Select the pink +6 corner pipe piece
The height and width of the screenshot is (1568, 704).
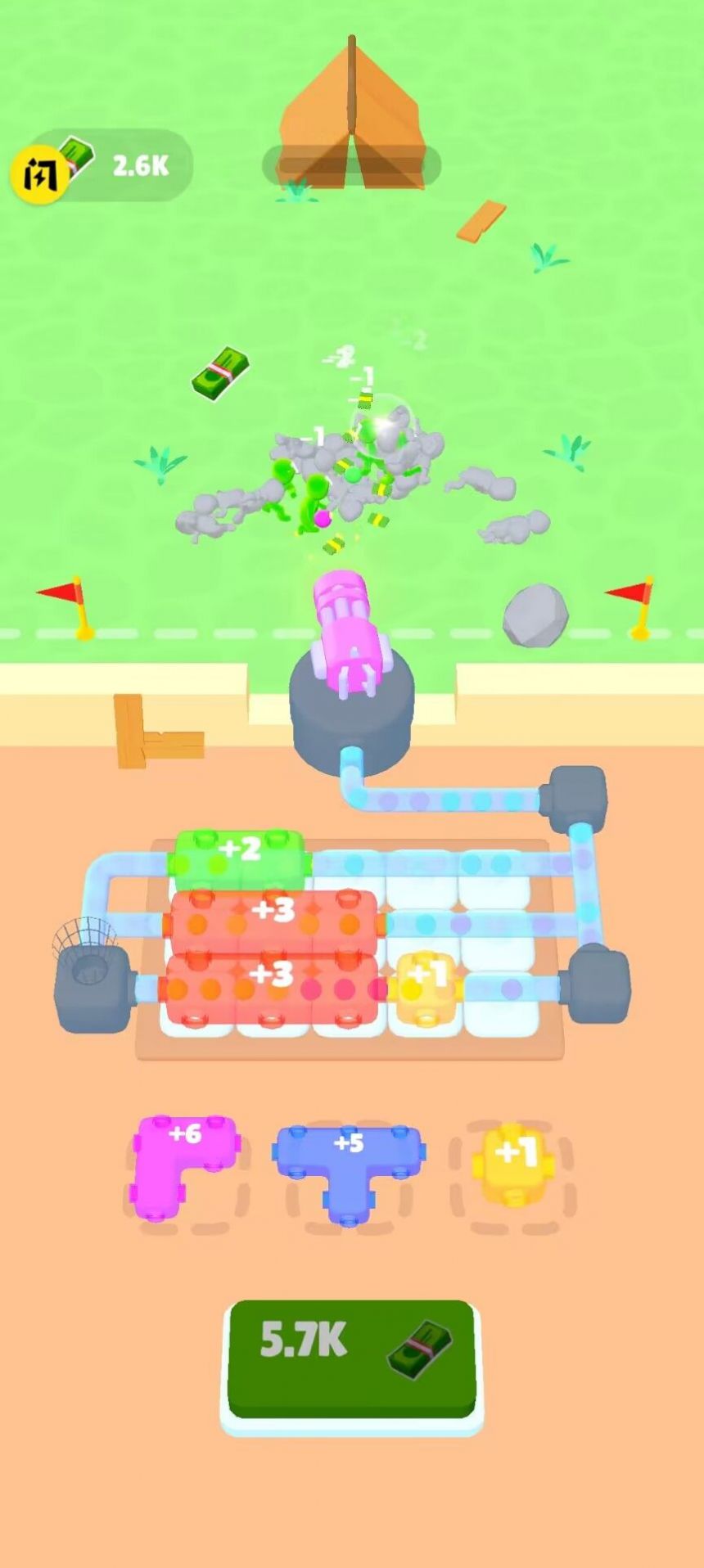pyautogui.click(x=182, y=1159)
